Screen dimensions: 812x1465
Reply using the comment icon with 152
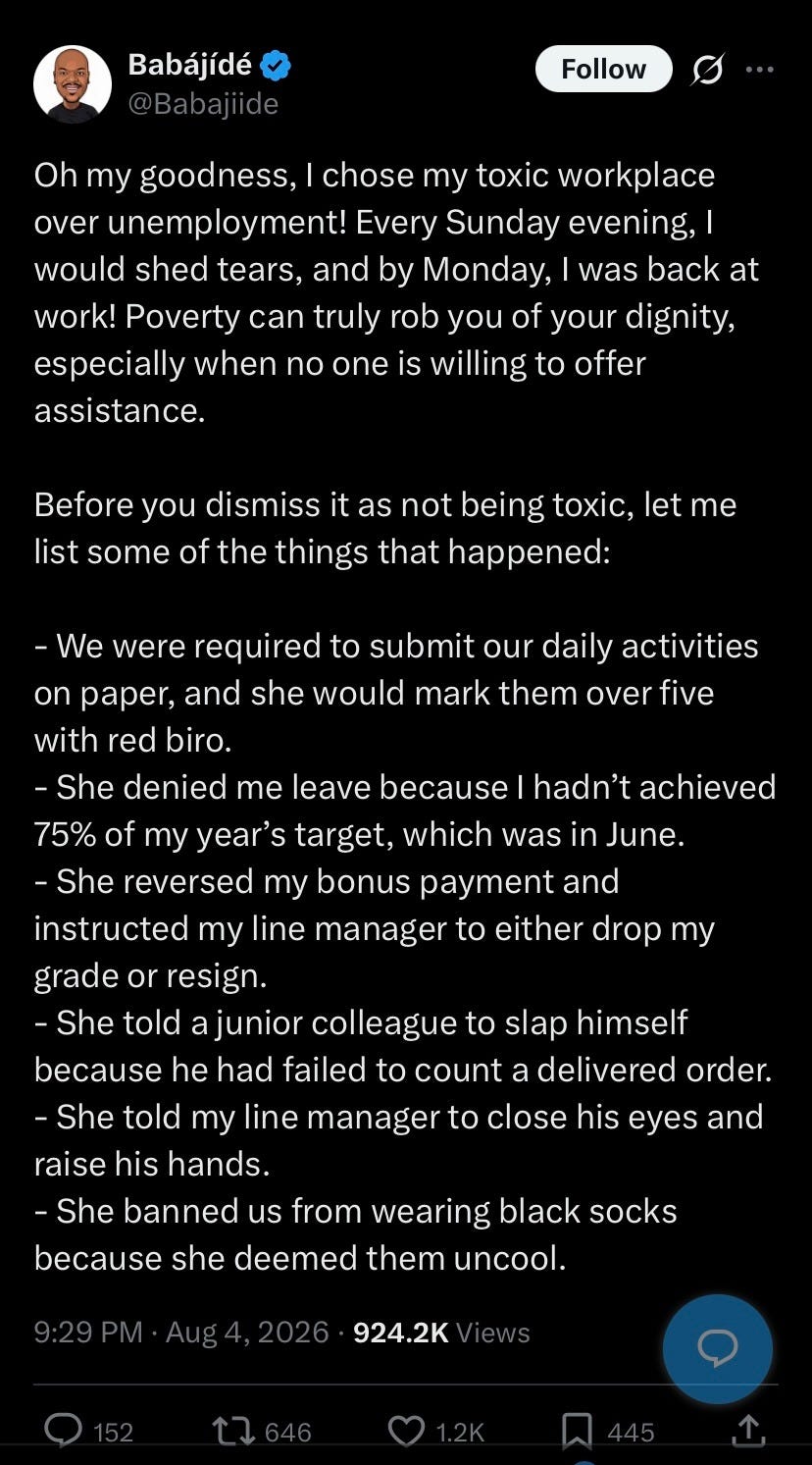click(89, 1432)
